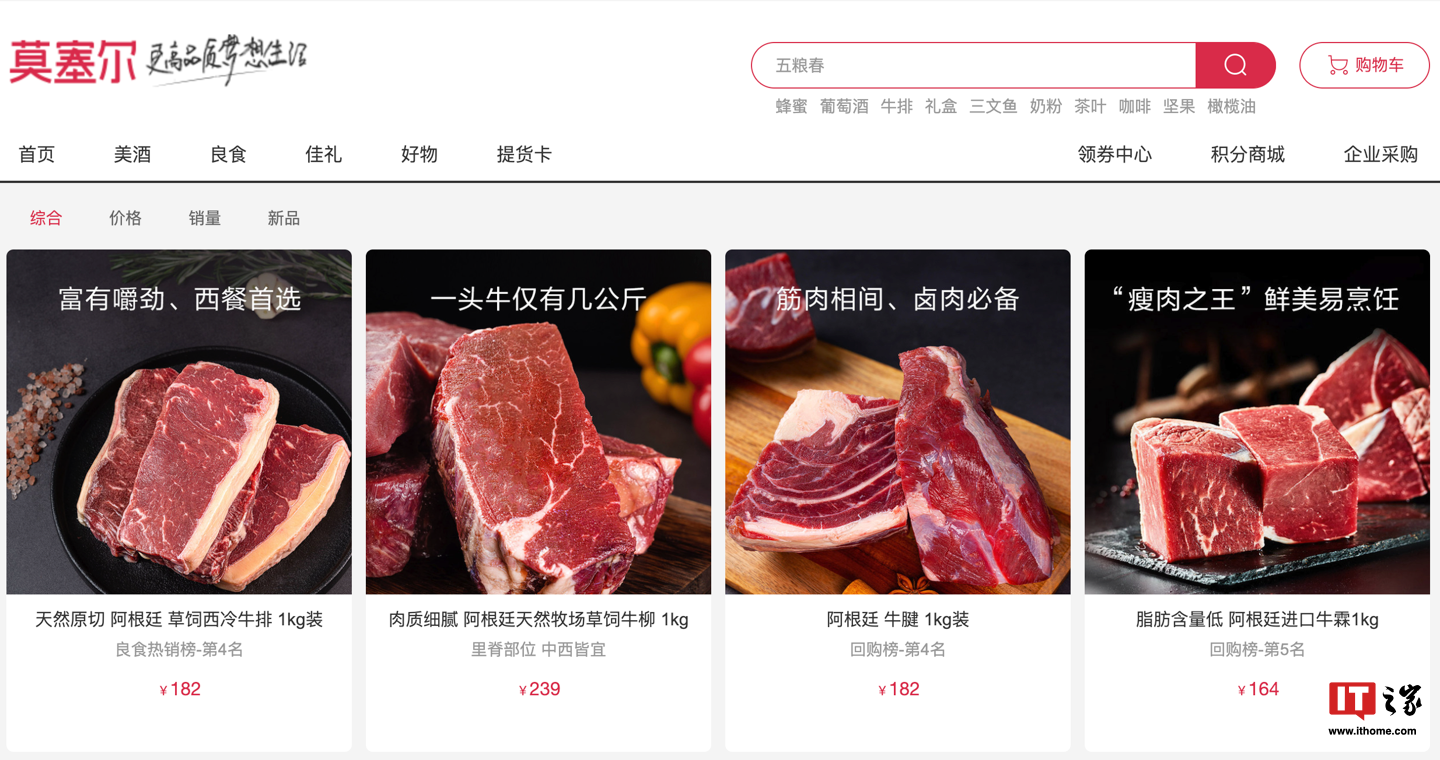Open the 积分商城 points mall
This screenshot has height=760, width=1440.
1247,154
